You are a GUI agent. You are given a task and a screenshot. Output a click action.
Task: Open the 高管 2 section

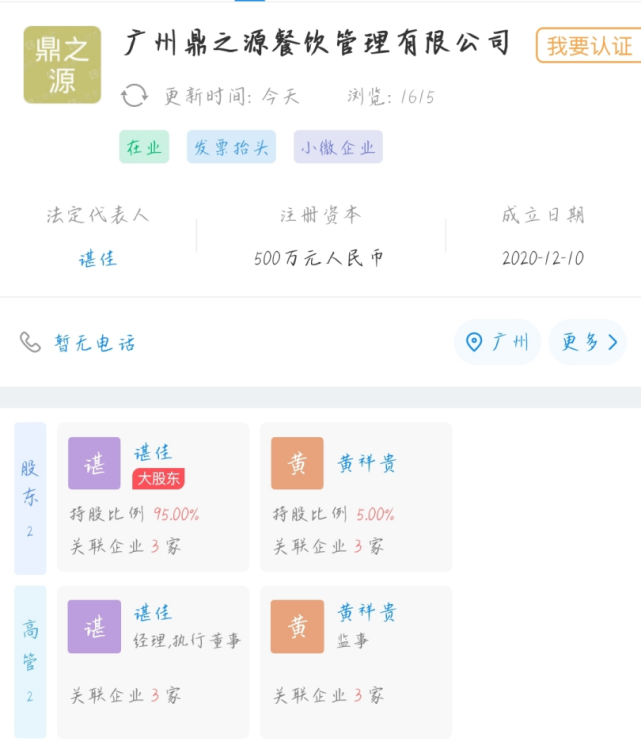coord(30,661)
